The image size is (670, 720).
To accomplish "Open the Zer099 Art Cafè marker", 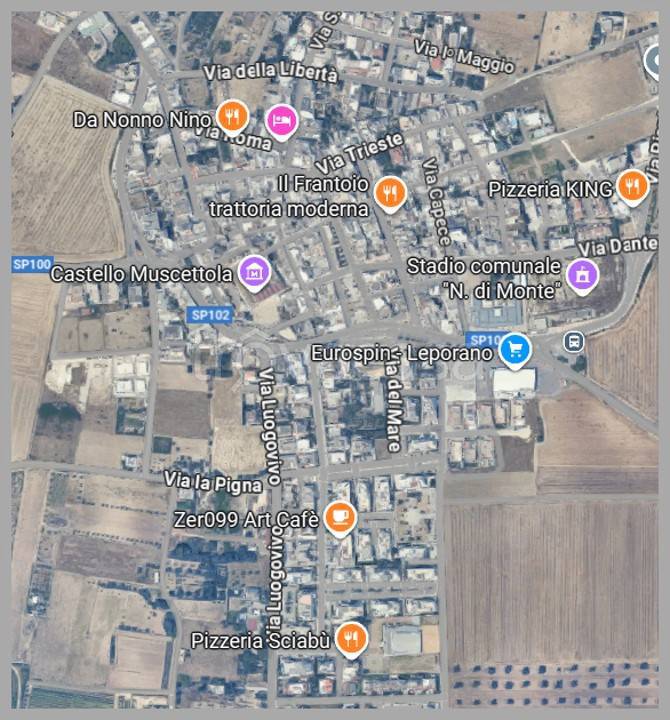I will click(341, 517).
